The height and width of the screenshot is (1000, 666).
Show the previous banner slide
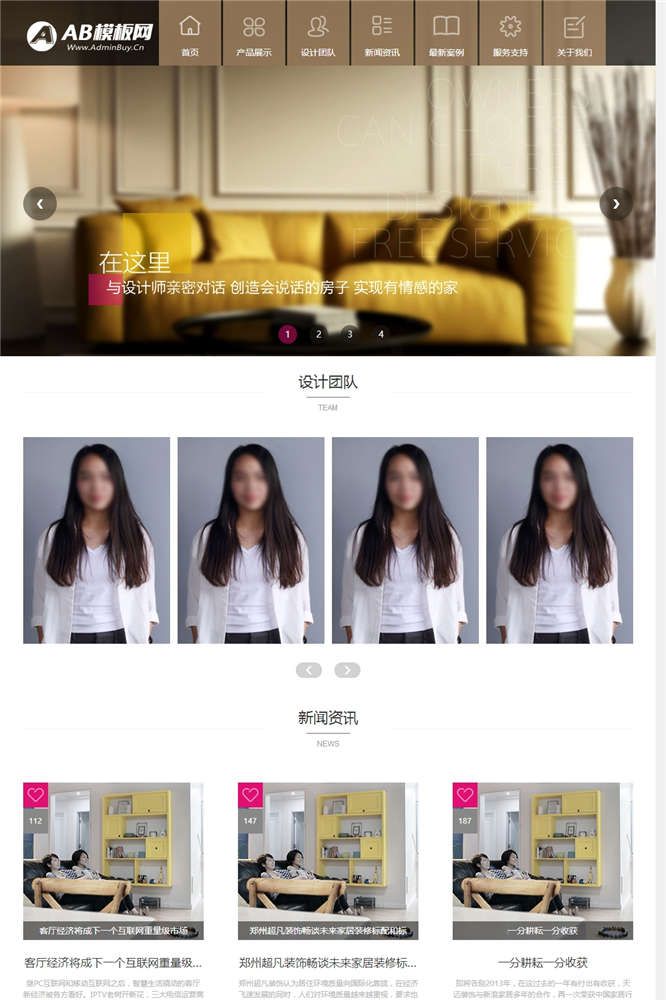[x=40, y=203]
